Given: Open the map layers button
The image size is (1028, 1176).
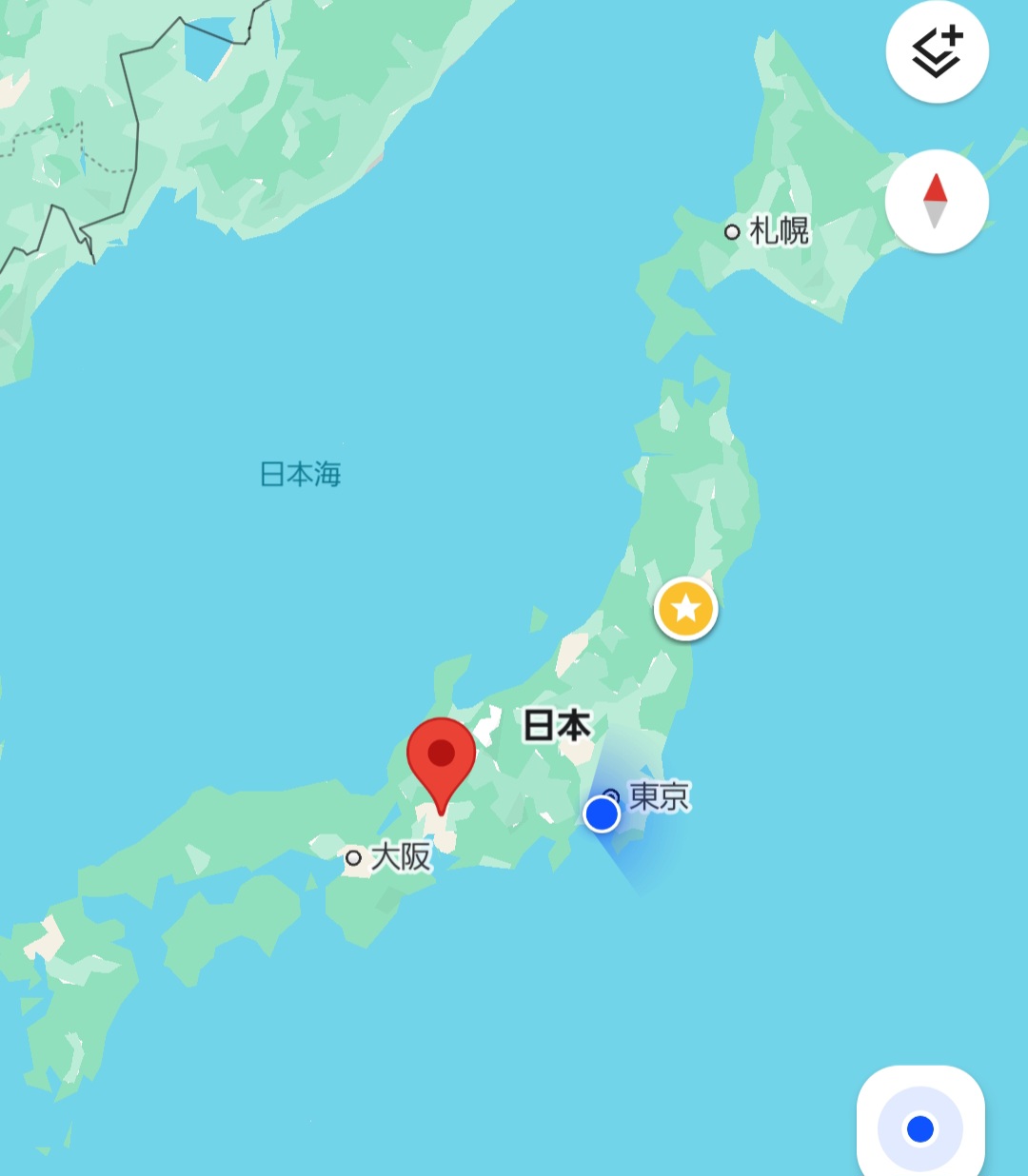Looking at the screenshot, I should [937, 51].
